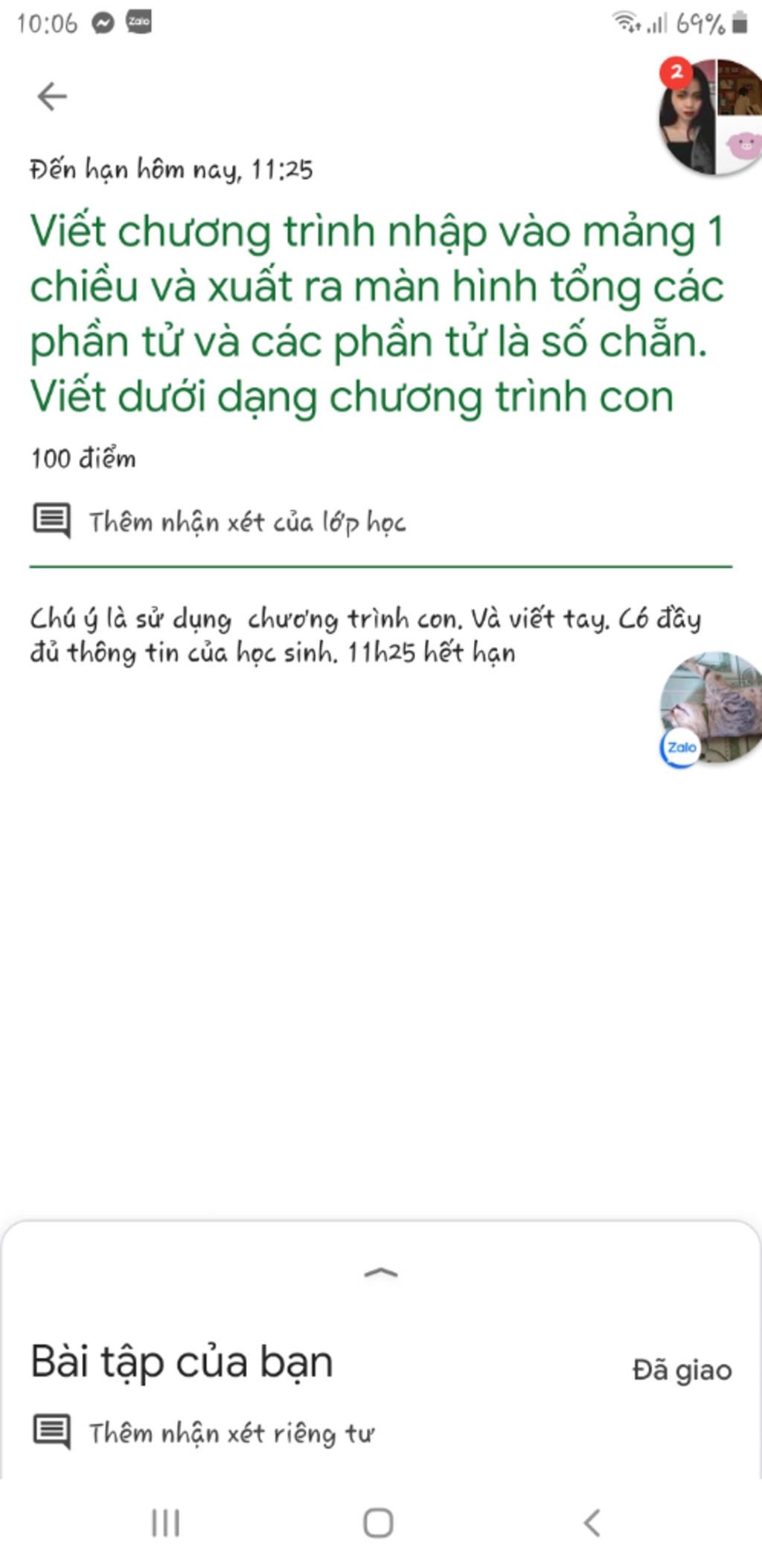Tap the back arrow to exit assignment
Viewport: 762px width, 1568px height.
coord(52,95)
